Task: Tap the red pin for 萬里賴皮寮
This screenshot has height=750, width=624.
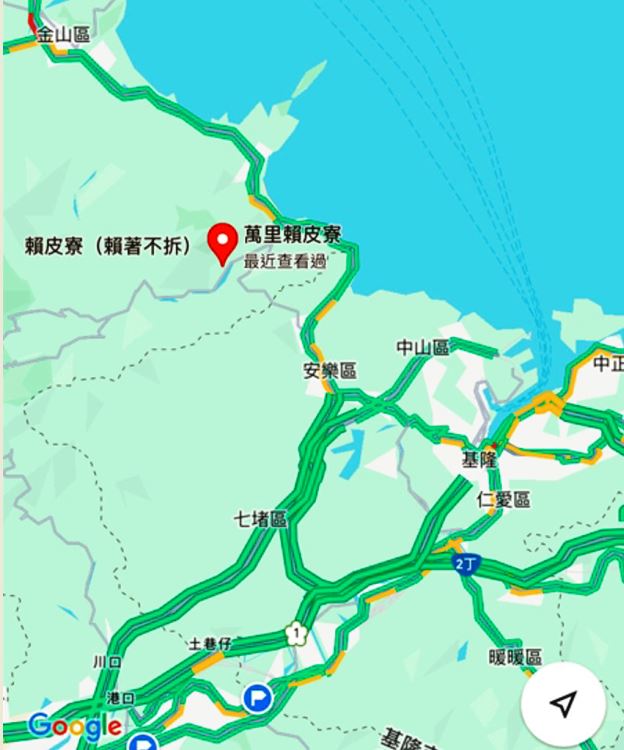Action: tap(221, 241)
